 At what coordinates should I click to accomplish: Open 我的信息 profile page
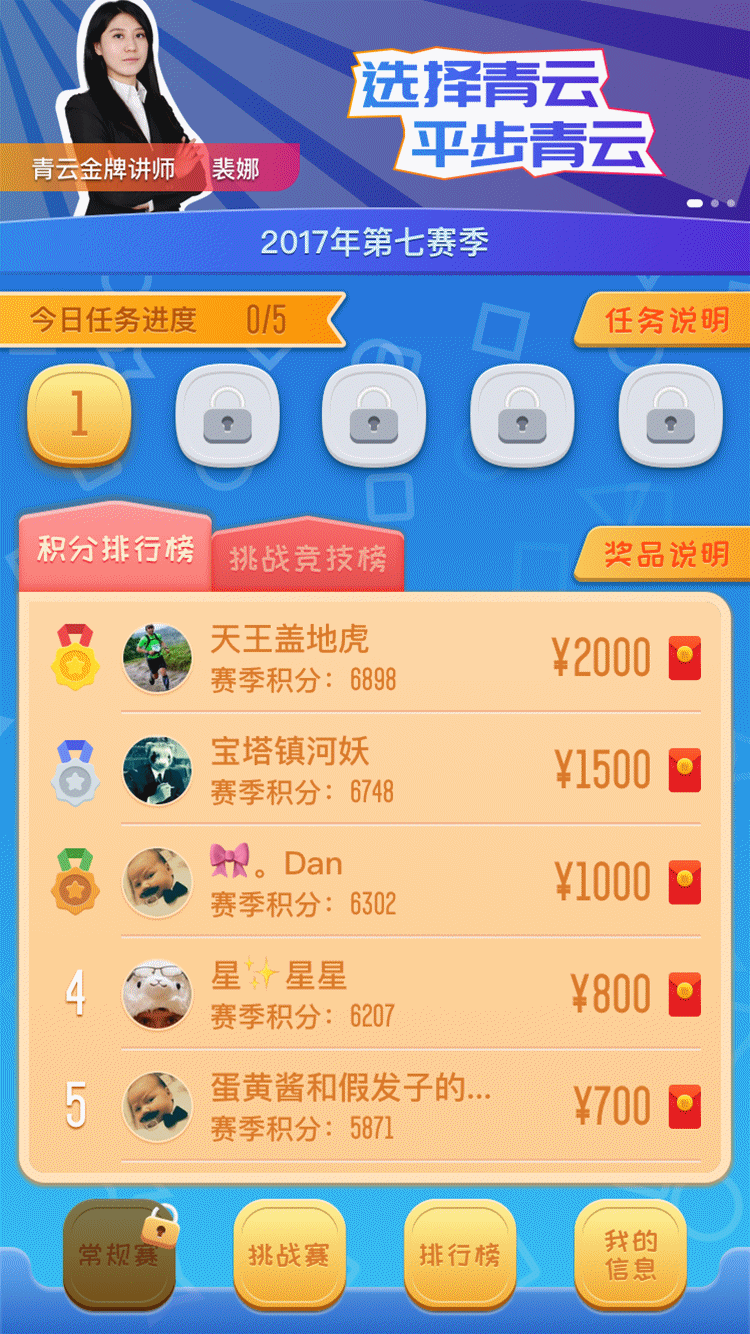coord(630,1254)
